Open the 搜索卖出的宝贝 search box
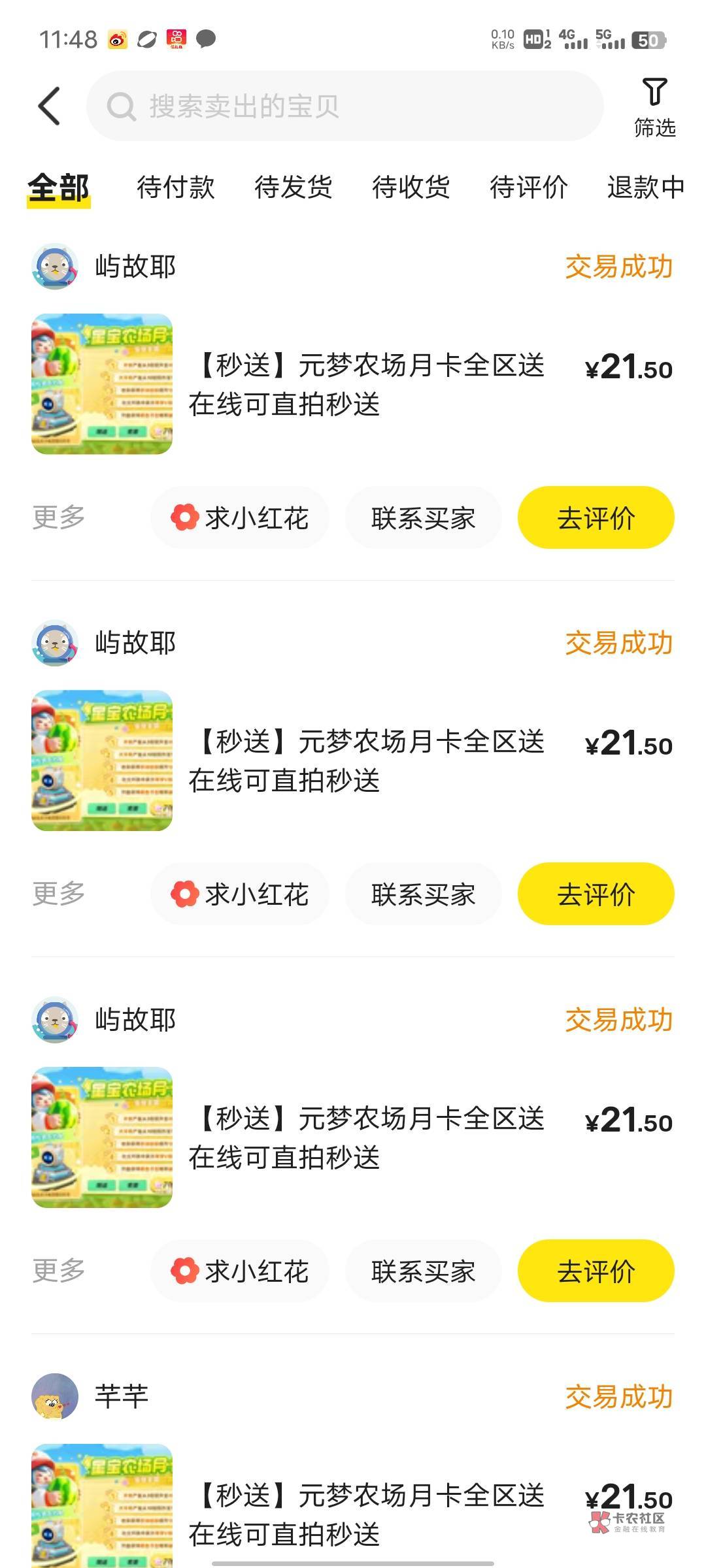706x1568 pixels. [x=345, y=106]
